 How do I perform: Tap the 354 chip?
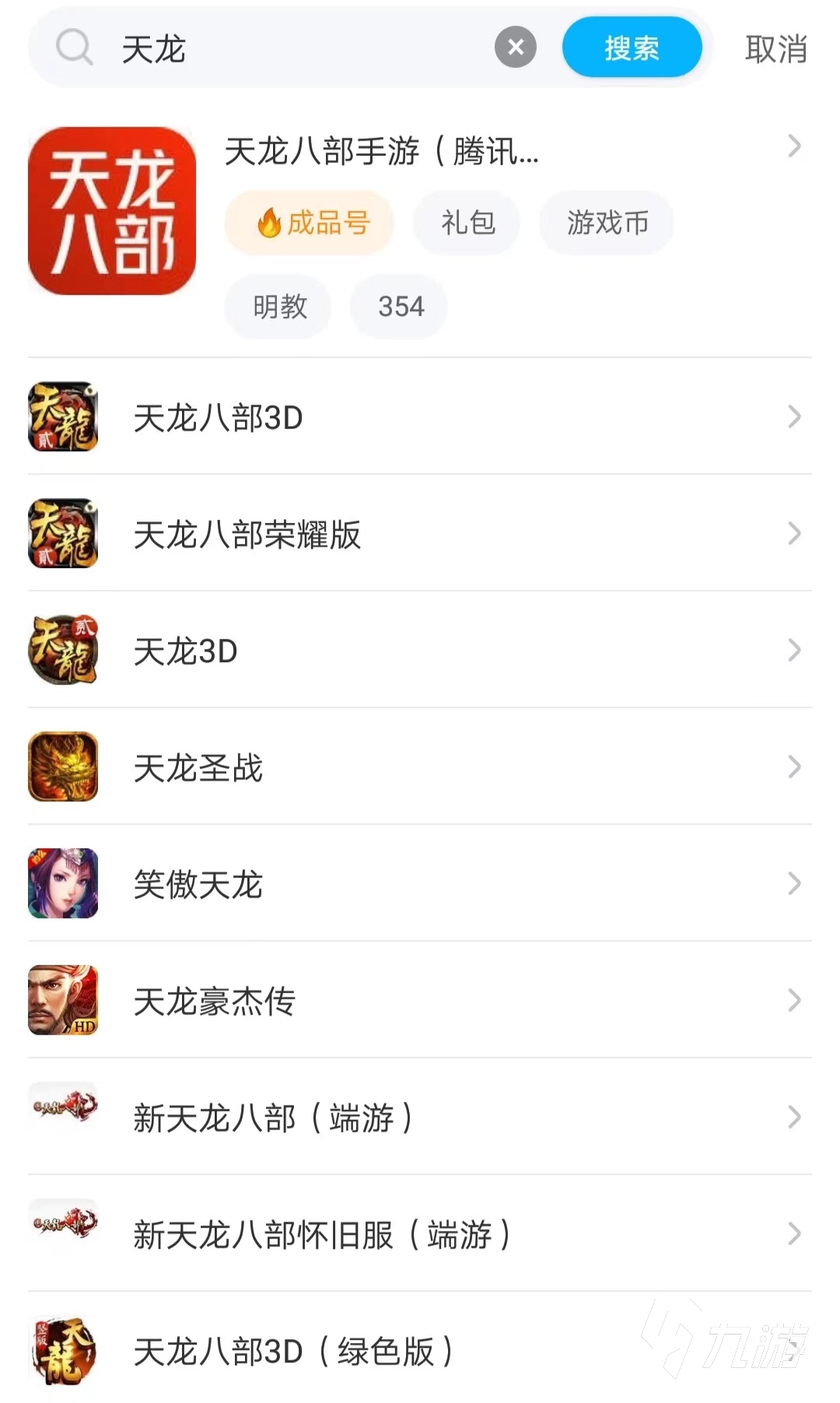pyautogui.click(x=400, y=307)
